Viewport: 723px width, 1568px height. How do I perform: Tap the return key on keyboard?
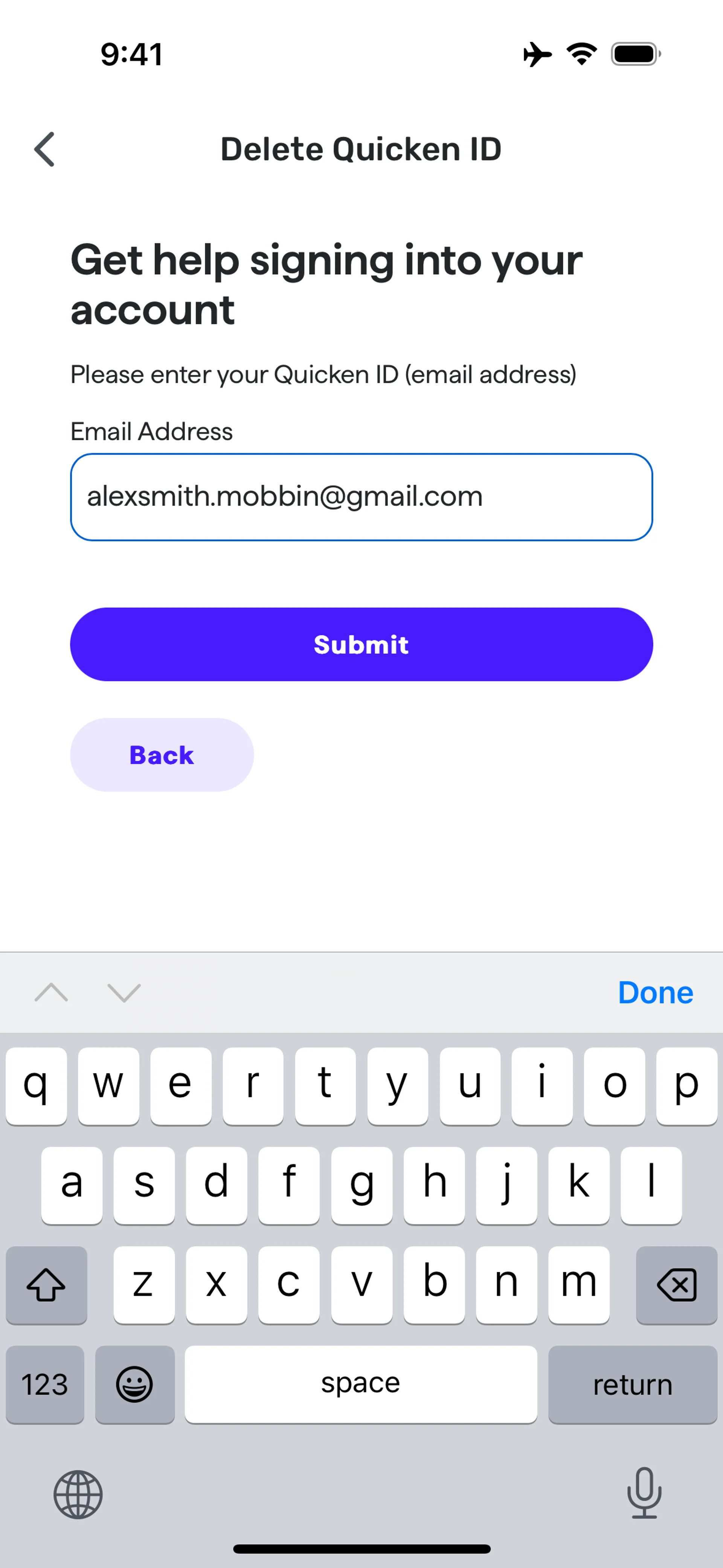[x=632, y=1384]
